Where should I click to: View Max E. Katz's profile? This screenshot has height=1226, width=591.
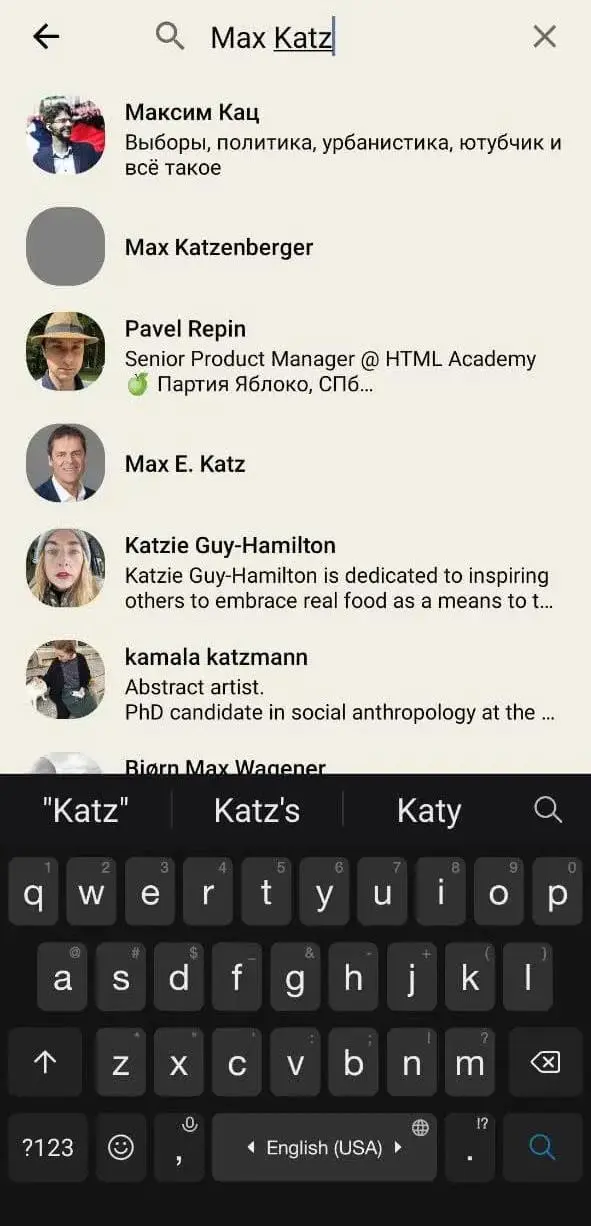(295, 463)
